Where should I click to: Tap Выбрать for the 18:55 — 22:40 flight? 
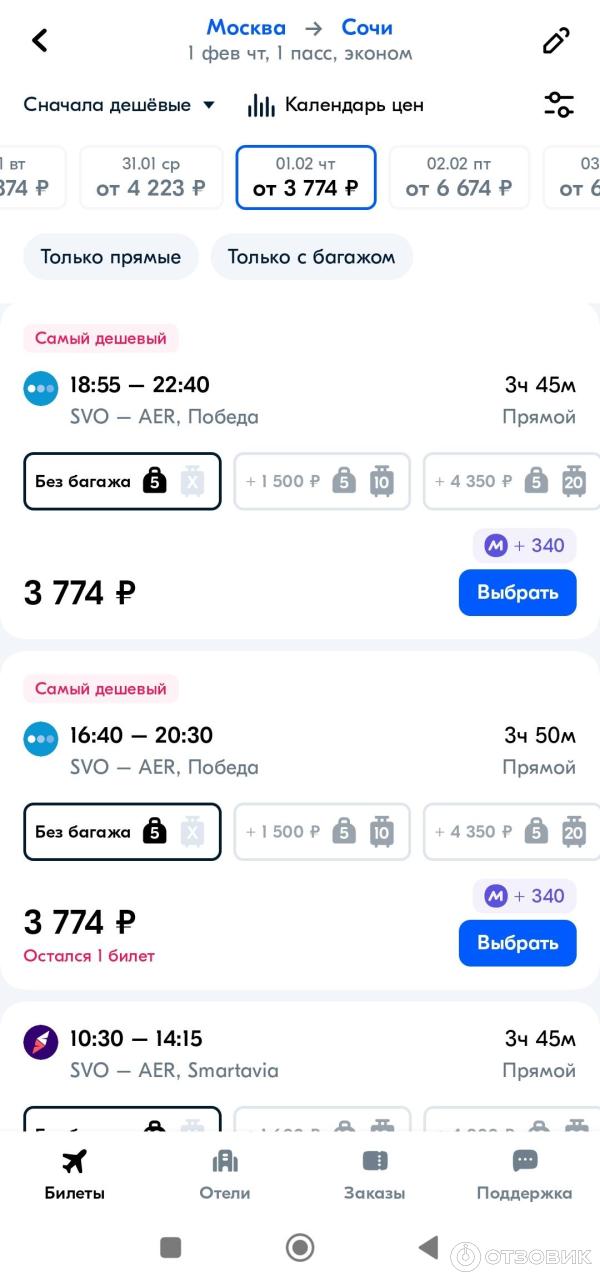pos(517,592)
